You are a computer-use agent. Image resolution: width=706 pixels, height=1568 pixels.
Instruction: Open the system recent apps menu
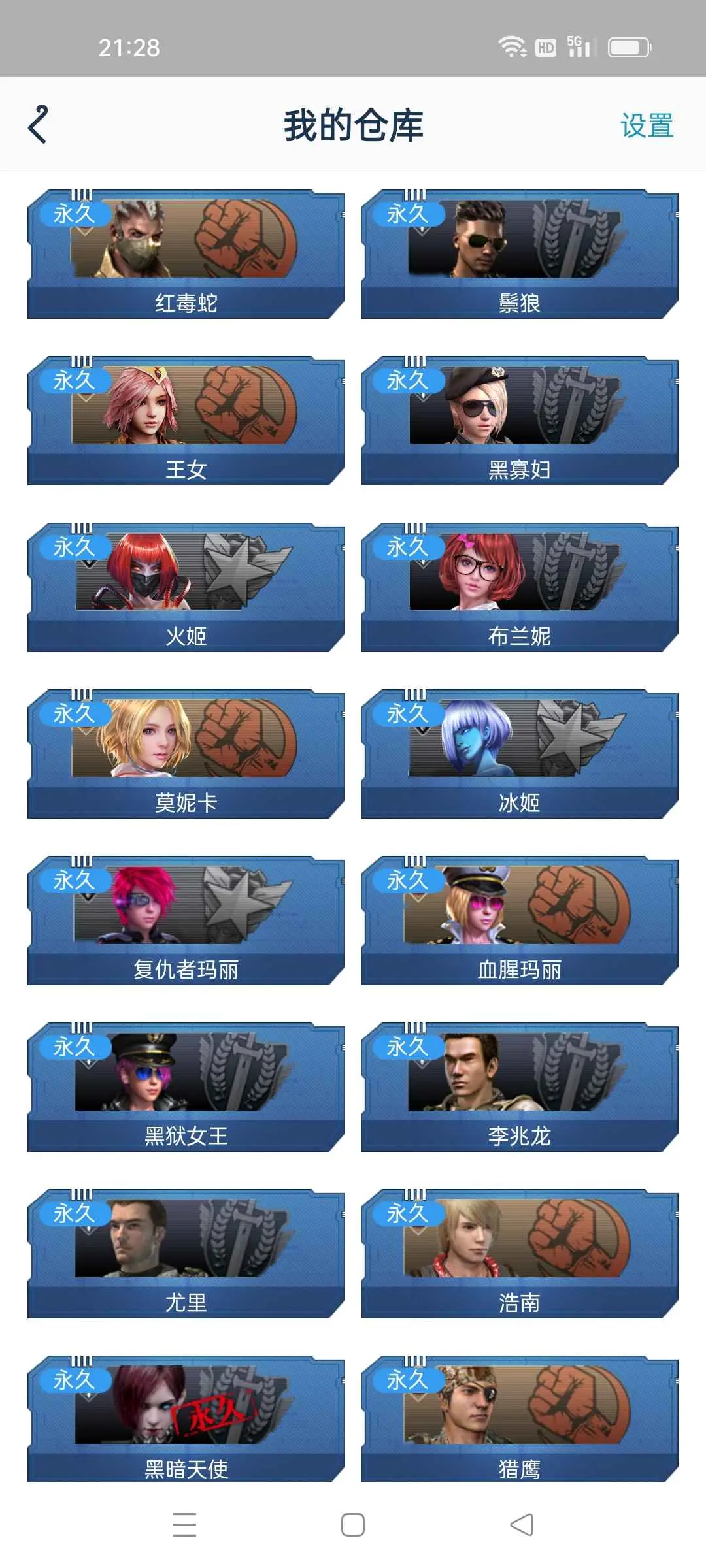coord(184,1525)
